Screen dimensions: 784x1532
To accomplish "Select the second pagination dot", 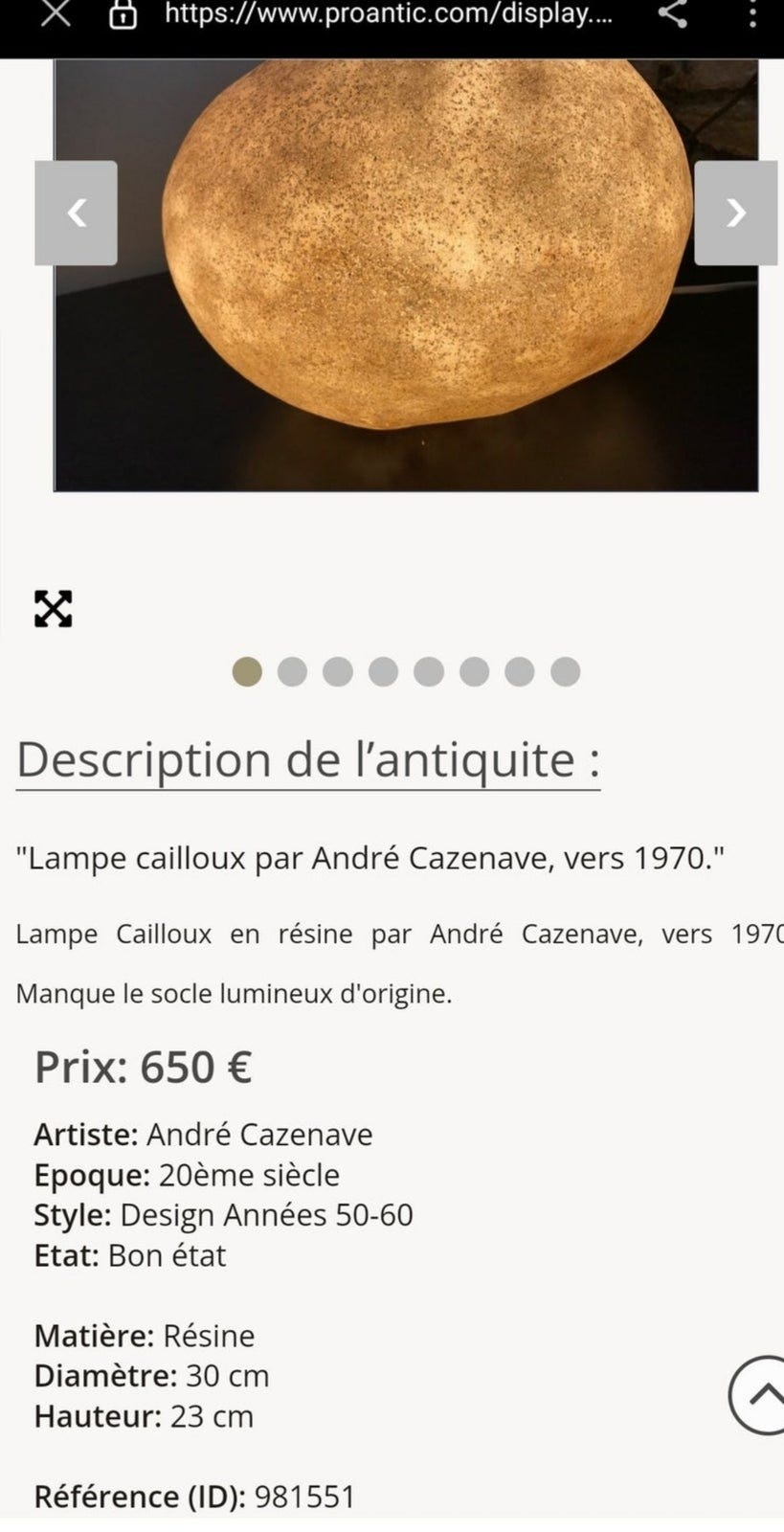I will (x=293, y=672).
